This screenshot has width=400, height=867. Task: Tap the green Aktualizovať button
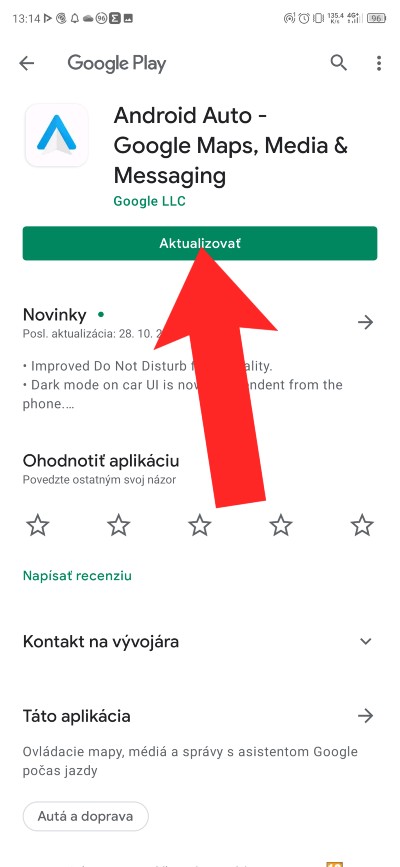click(200, 243)
